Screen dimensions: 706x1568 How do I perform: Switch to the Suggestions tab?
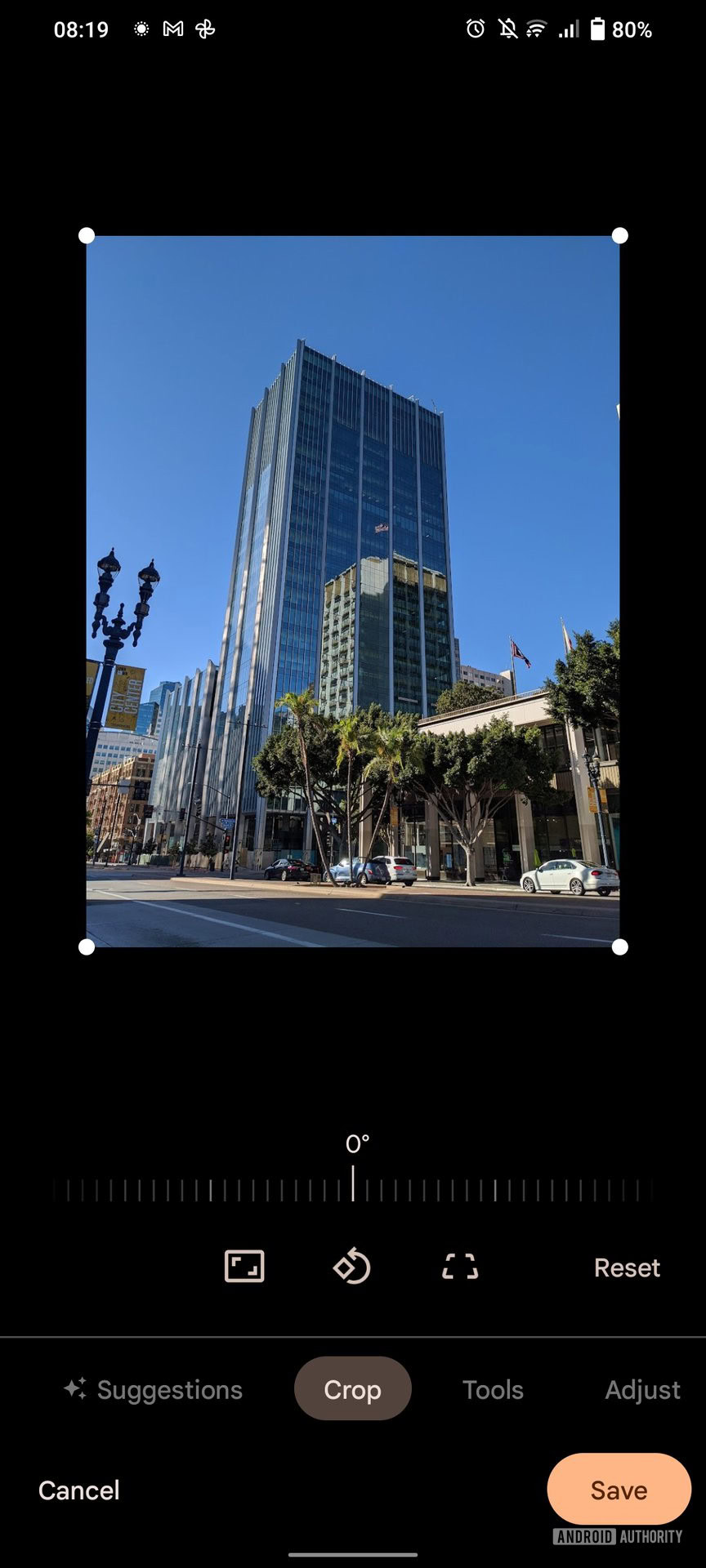(x=154, y=1389)
